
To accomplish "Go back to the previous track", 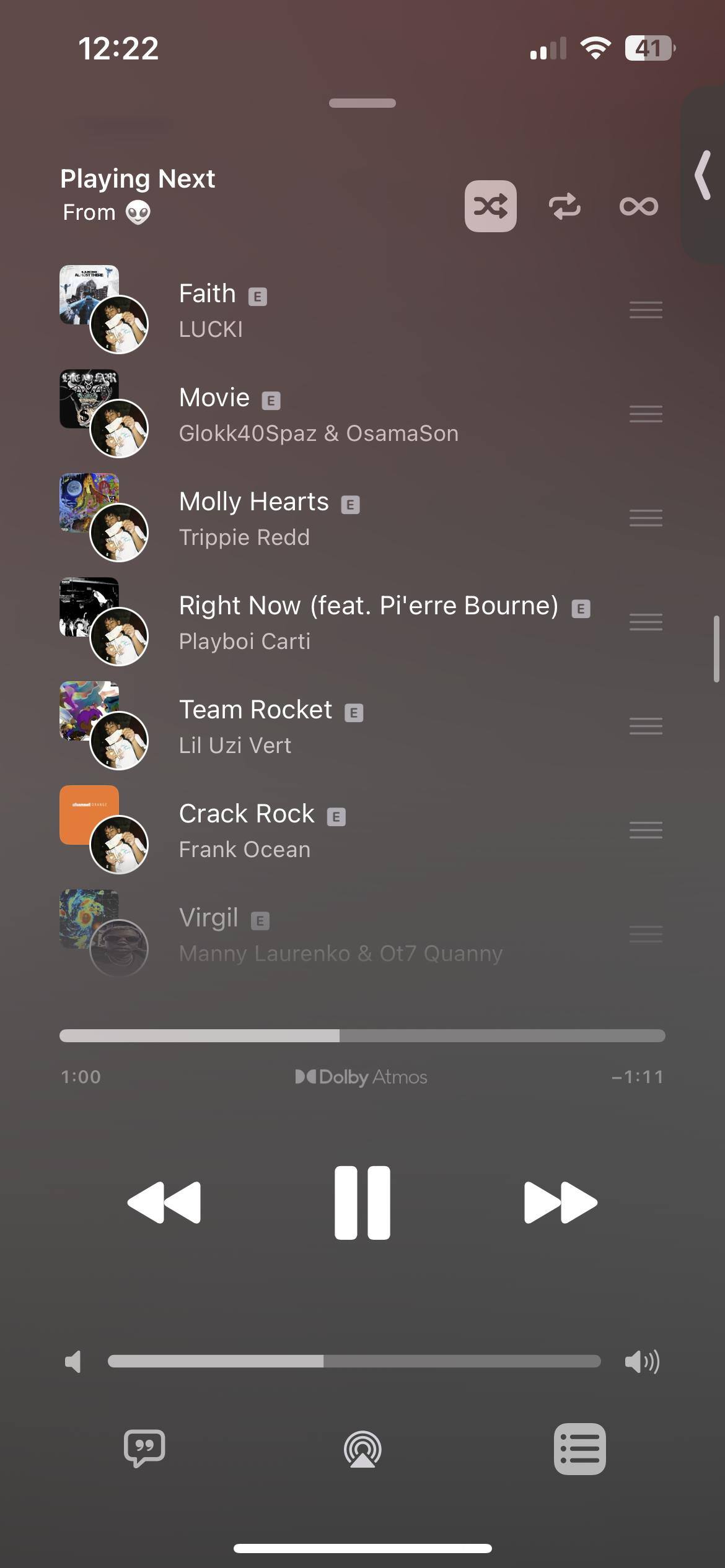I will [x=164, y=1203].
